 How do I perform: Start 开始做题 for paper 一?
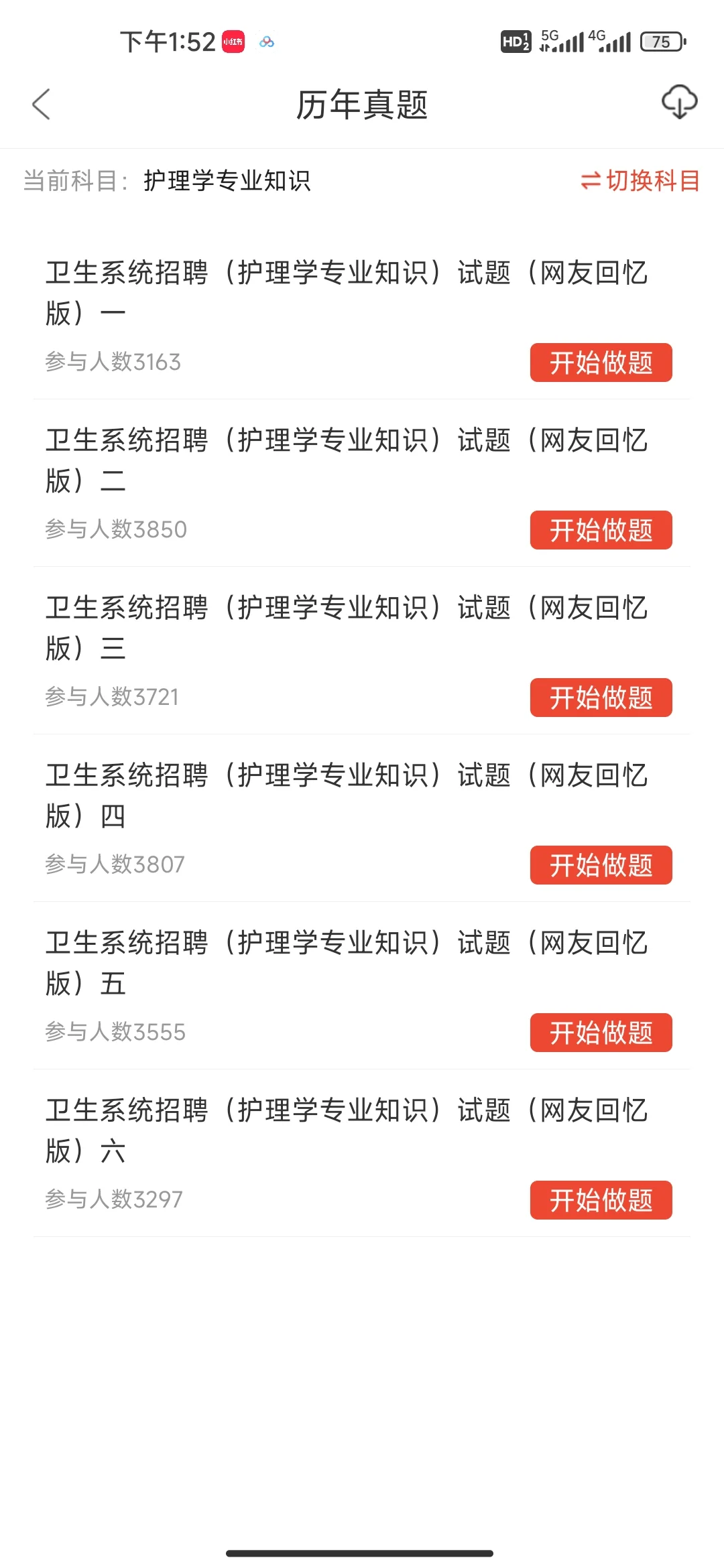pyautogui.click(x=601, y=363)
